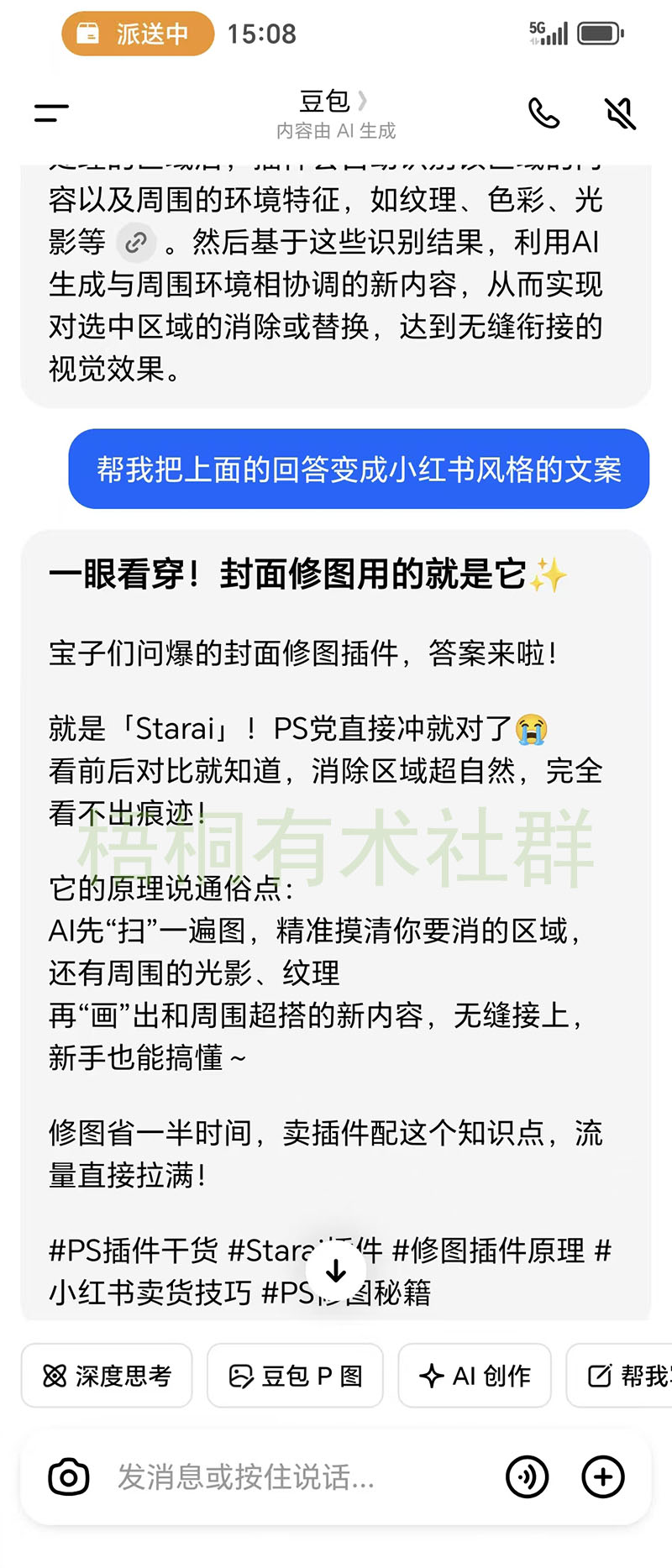672x1568 pixels.
Task: Open the sidebar with the hamburger icon
Action: (50, 111)
